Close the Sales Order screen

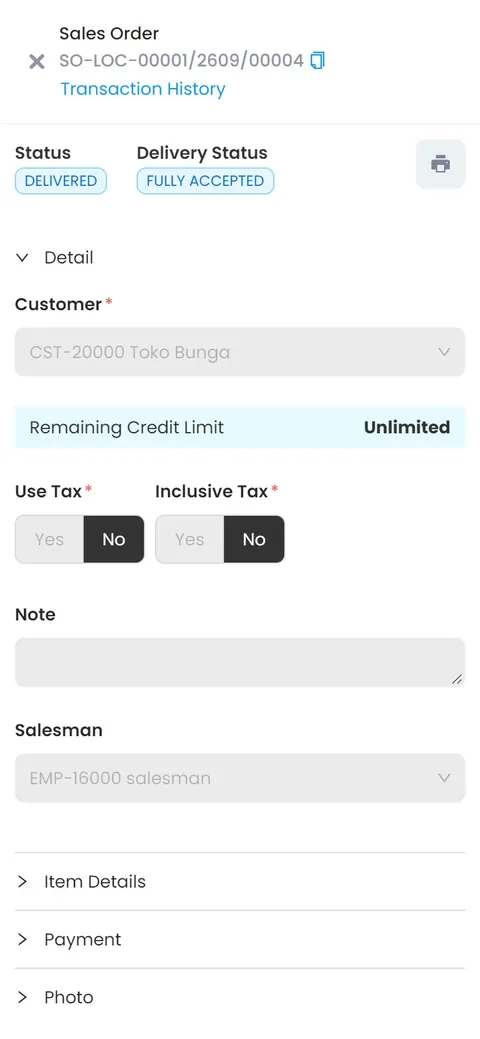[36, 62]
